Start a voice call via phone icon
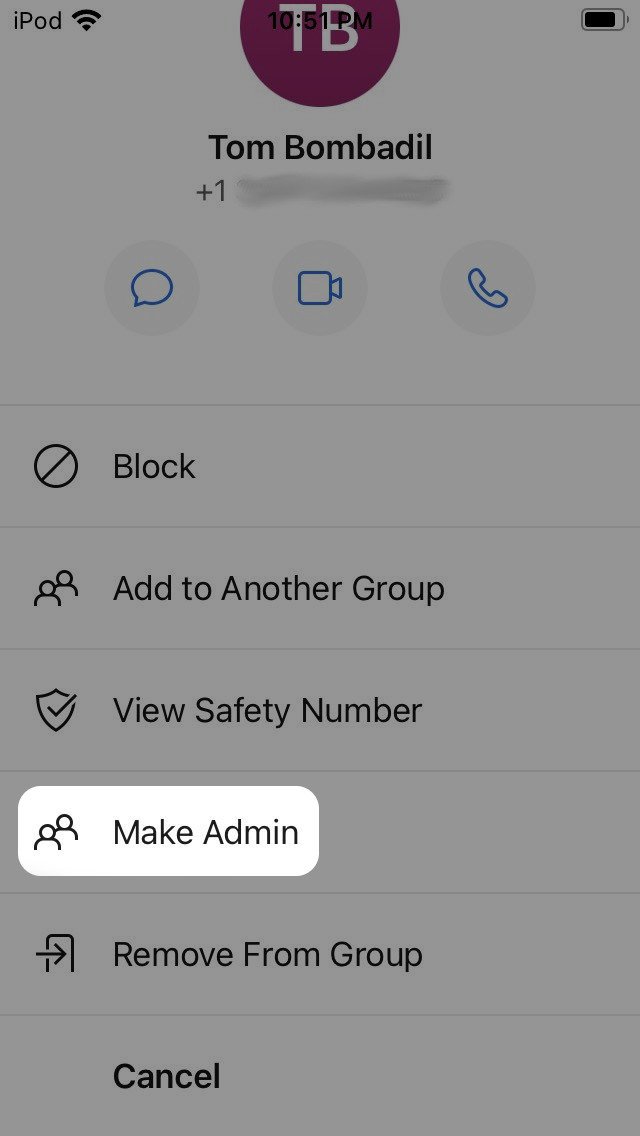640x1136 pixels. tap(488, 288)
